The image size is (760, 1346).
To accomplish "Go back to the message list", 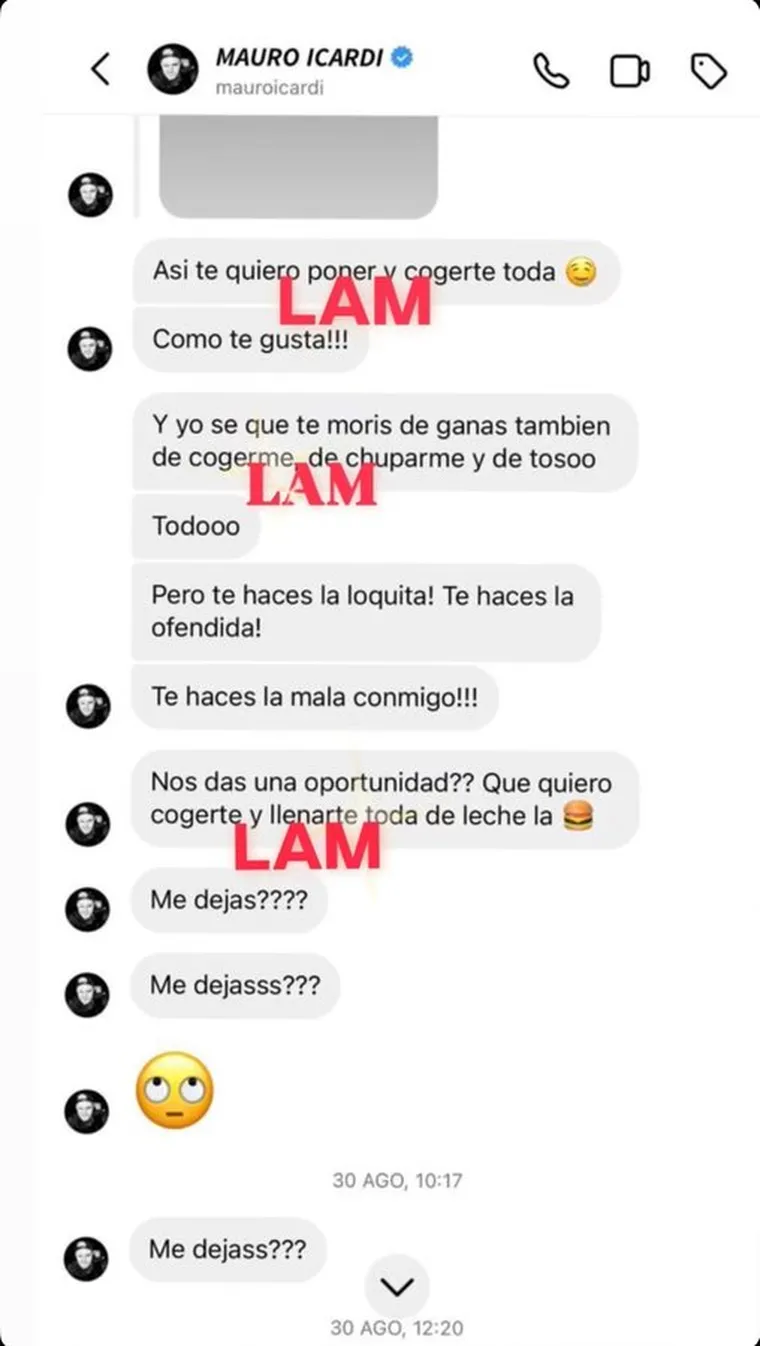I will point(100,70).
